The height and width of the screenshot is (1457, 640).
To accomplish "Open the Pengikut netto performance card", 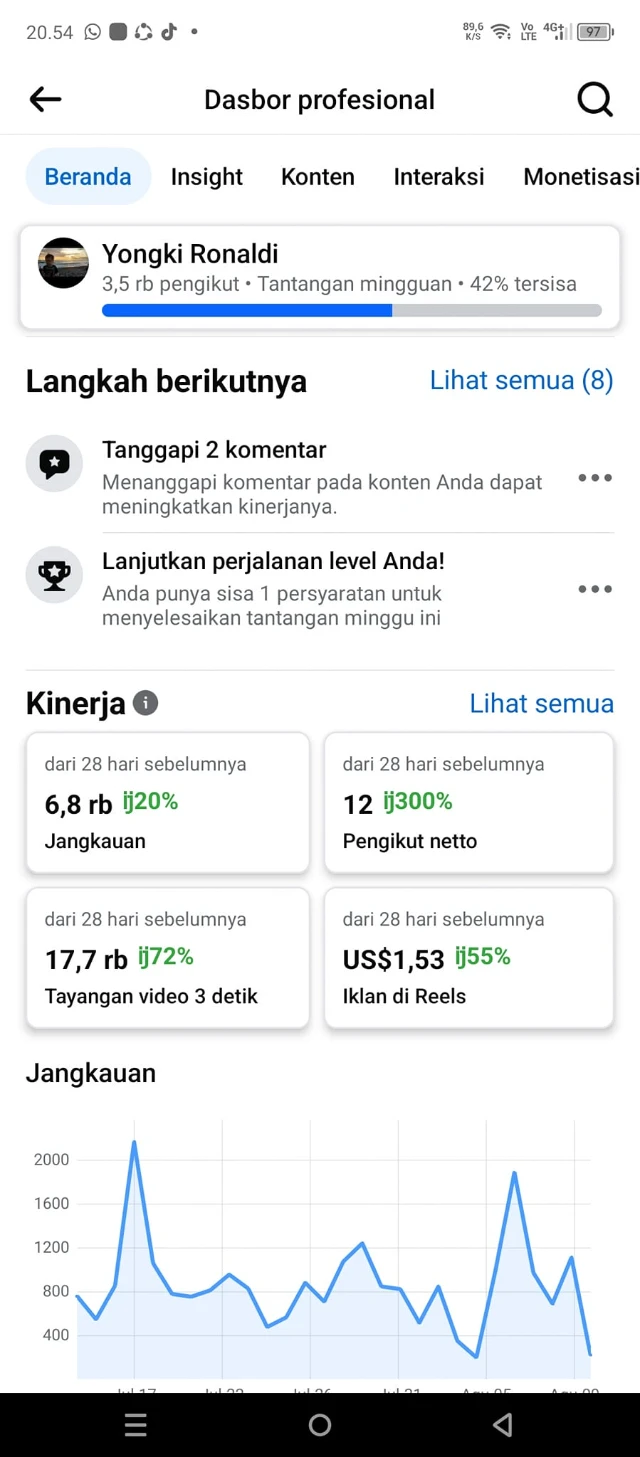I will (x=468, y=803).
